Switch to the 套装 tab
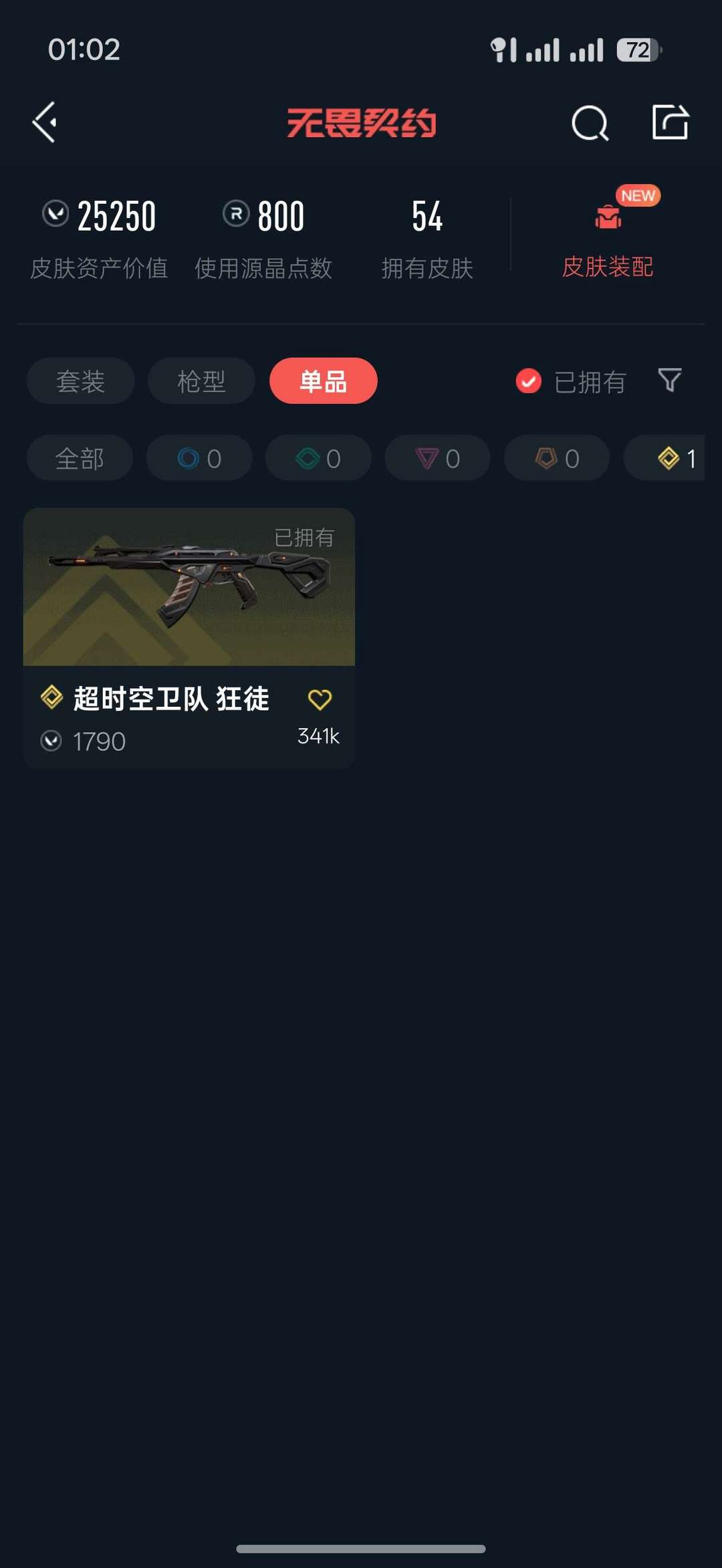 click(x=80, y=381)
